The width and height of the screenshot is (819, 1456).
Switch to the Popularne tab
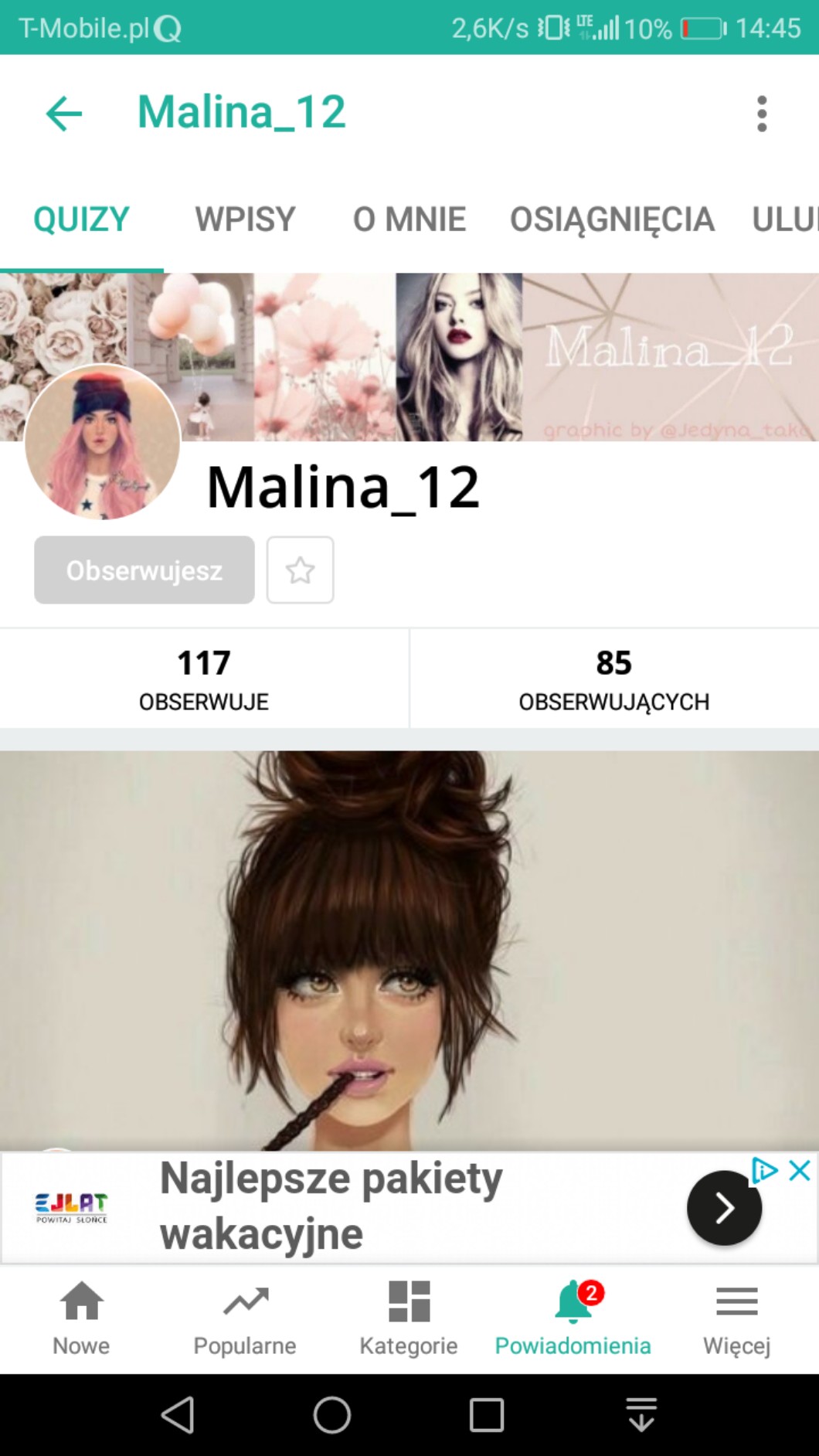(x=245, y=1318)
